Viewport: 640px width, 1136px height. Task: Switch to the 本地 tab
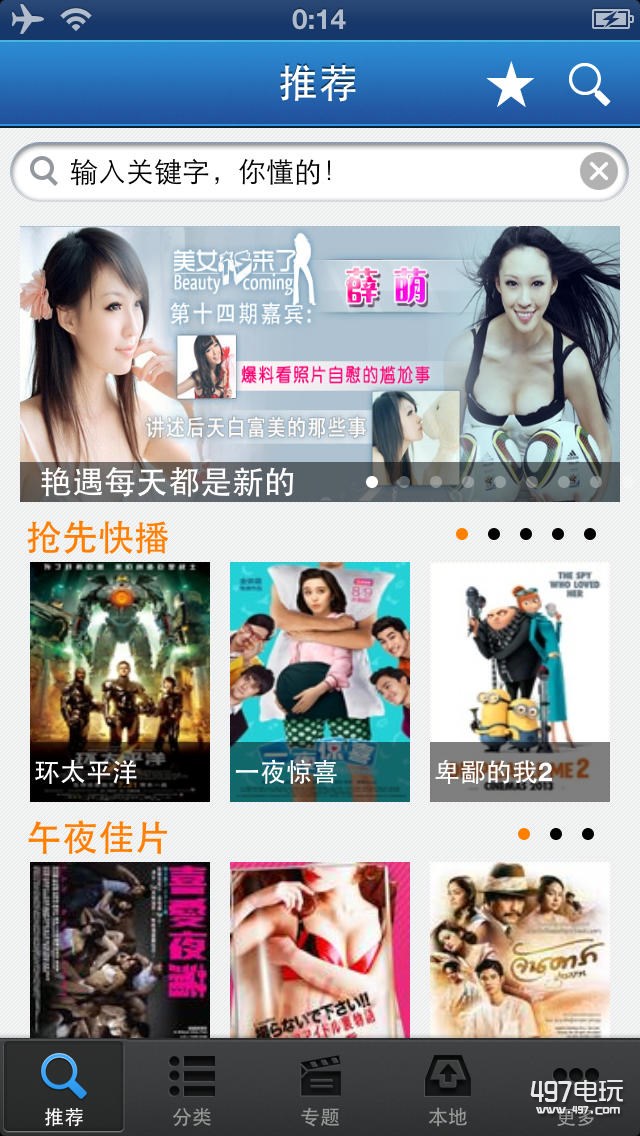(x=447, y=1088)
